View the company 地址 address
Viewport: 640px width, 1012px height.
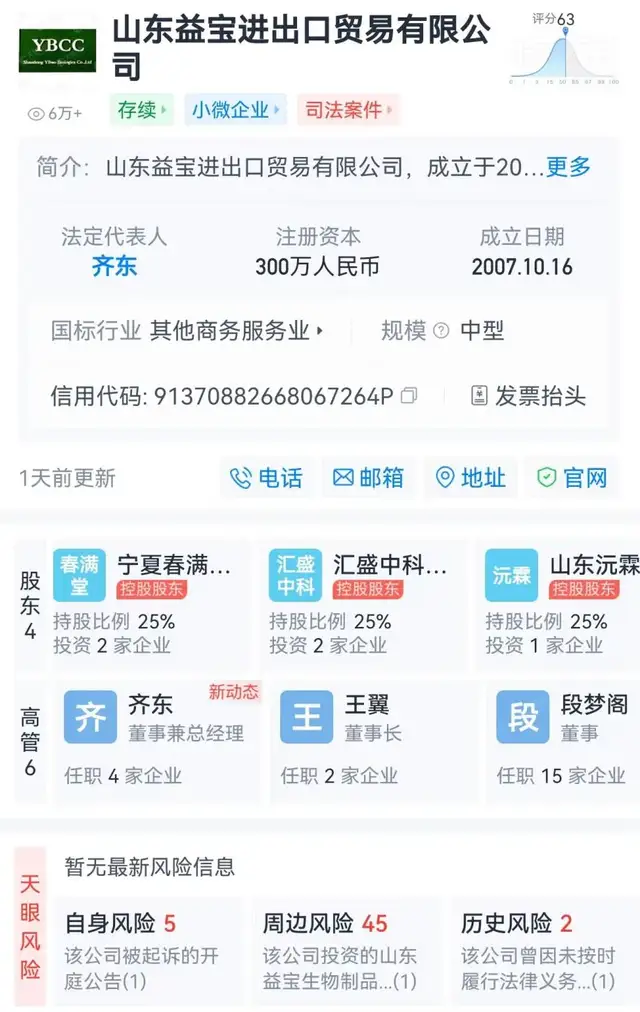click(470, 478)
